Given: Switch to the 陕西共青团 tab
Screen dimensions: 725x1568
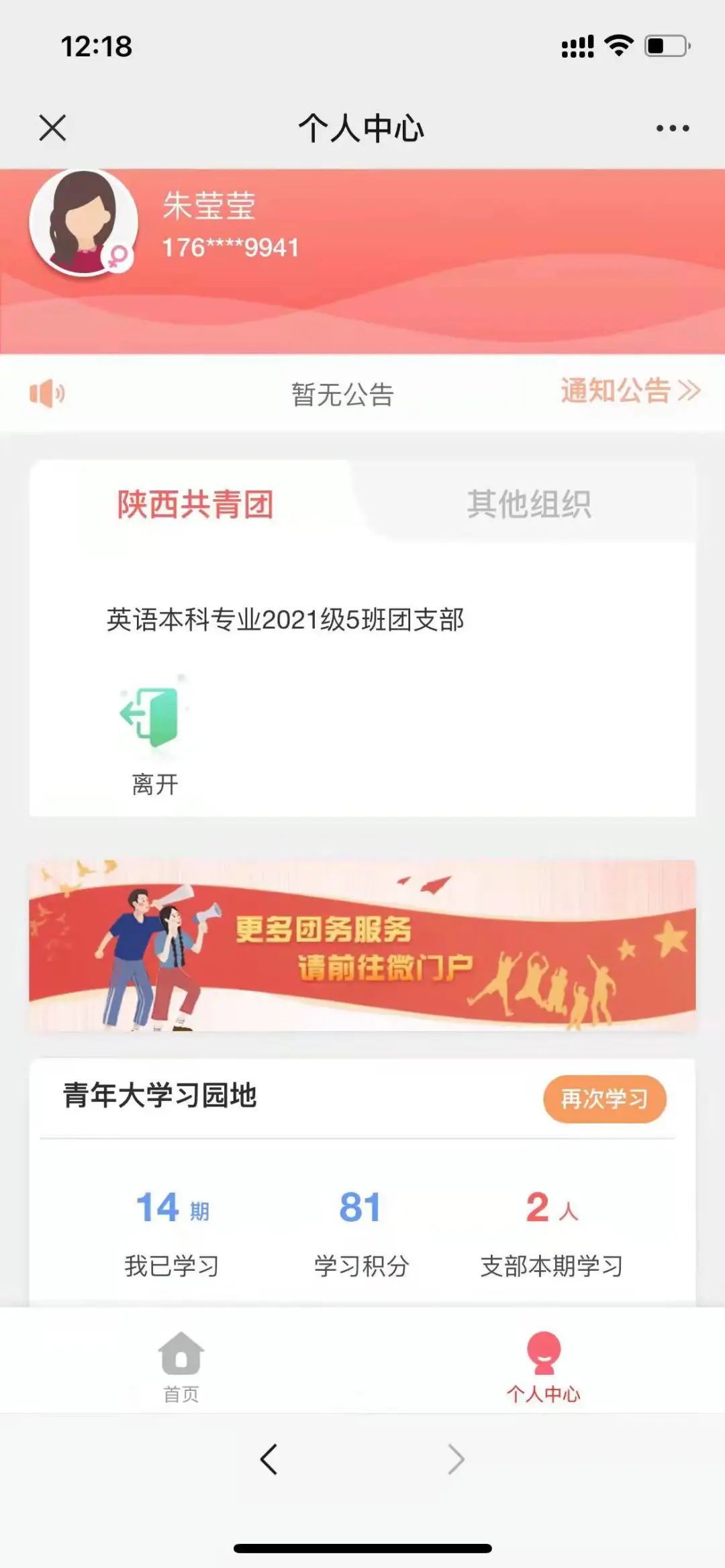Looking at the screenshot, I should coord(195,504).
